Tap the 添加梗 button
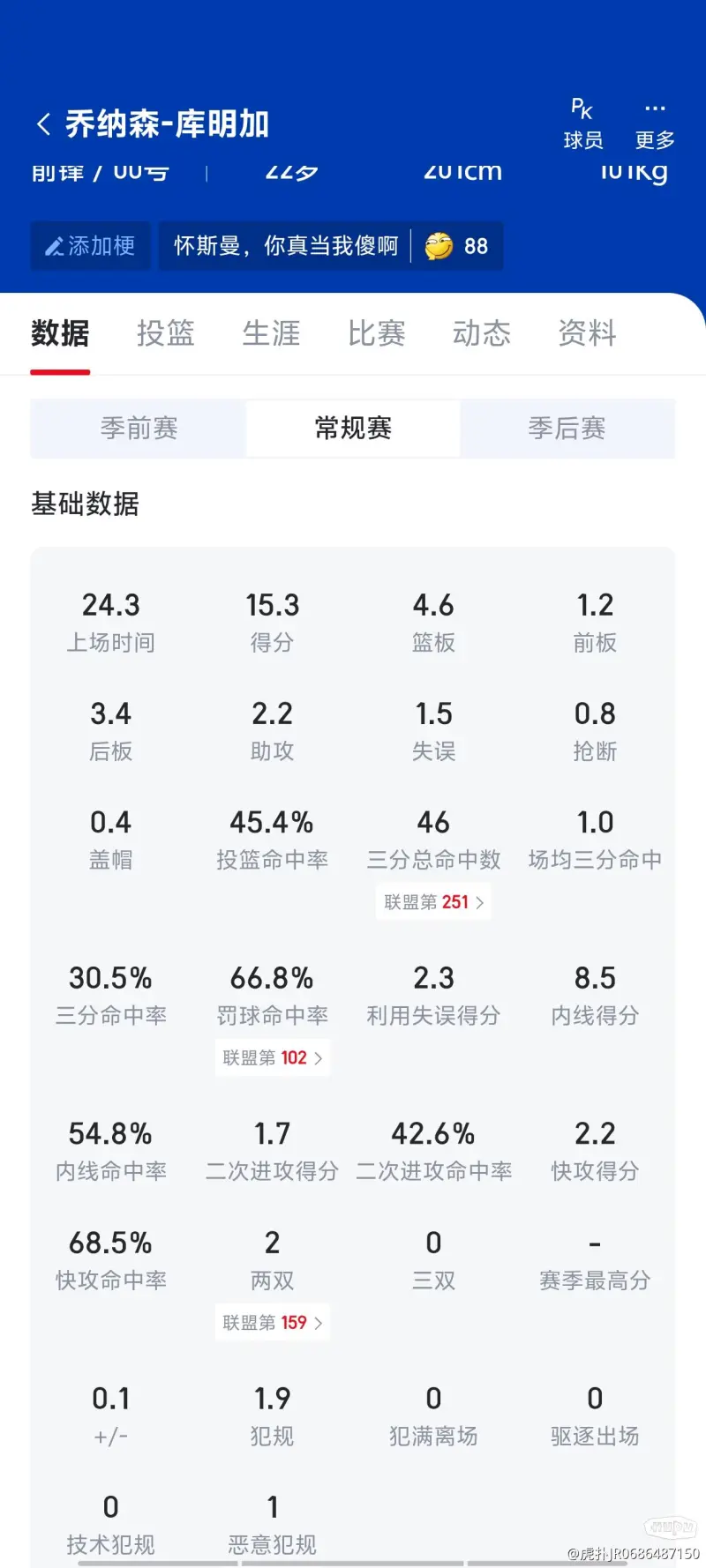 click(90, 246)
